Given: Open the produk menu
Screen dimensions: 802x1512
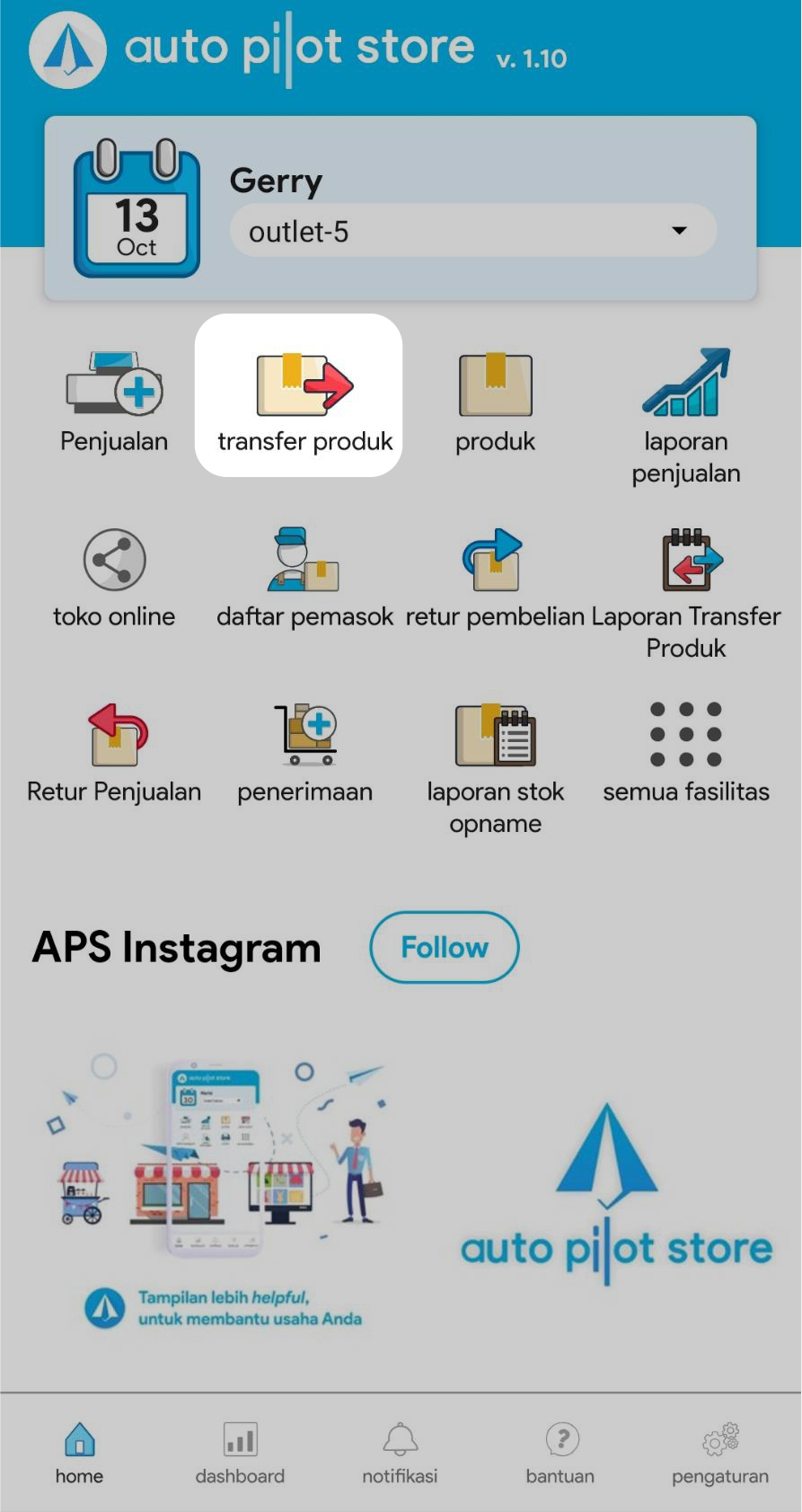Looking at the screenshot, I should click(x=495, y=402).
